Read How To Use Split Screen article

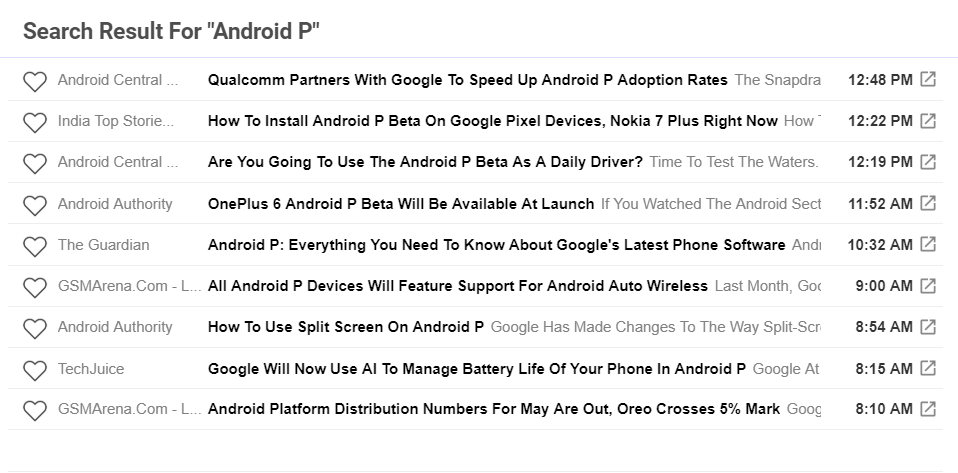[345, 327]
